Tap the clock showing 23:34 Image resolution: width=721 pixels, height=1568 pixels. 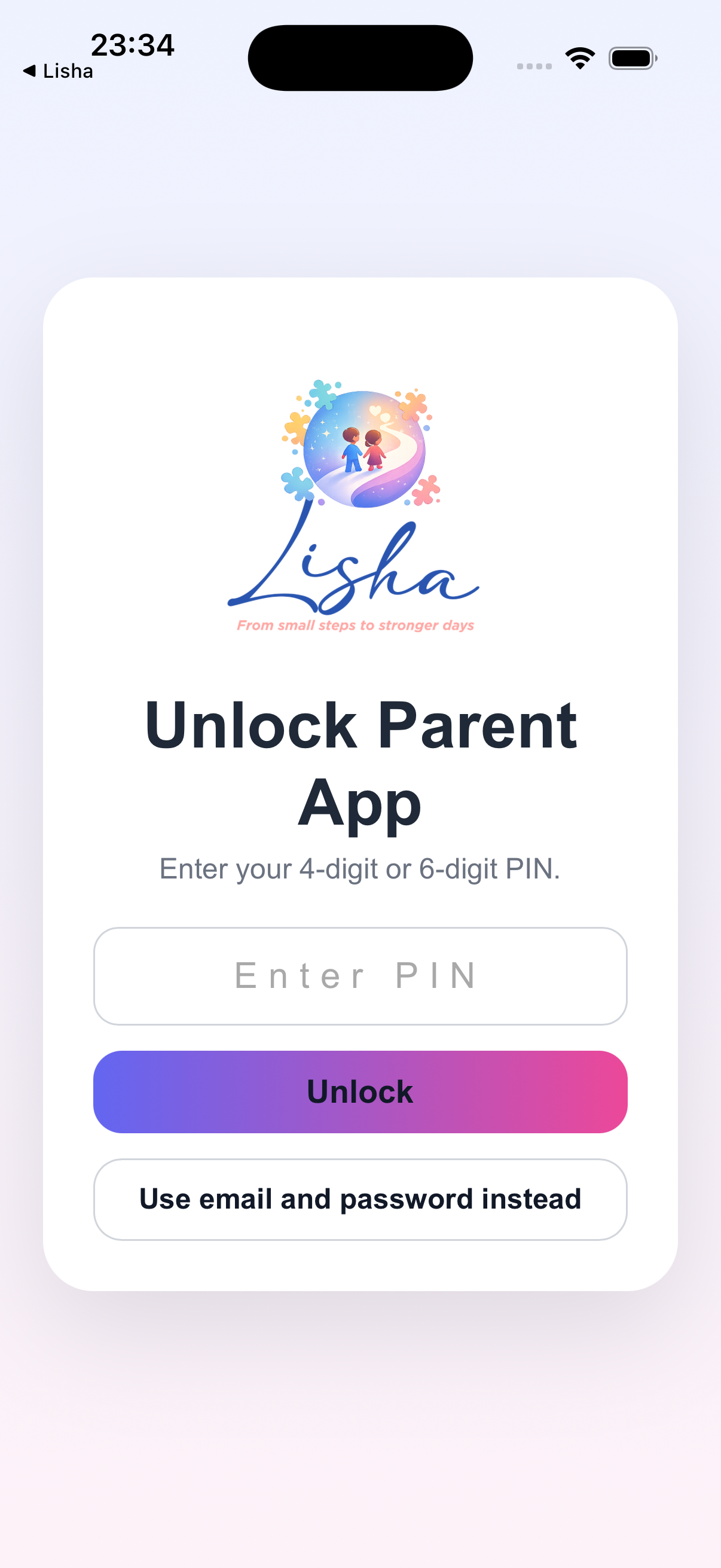tap(132, 44)
